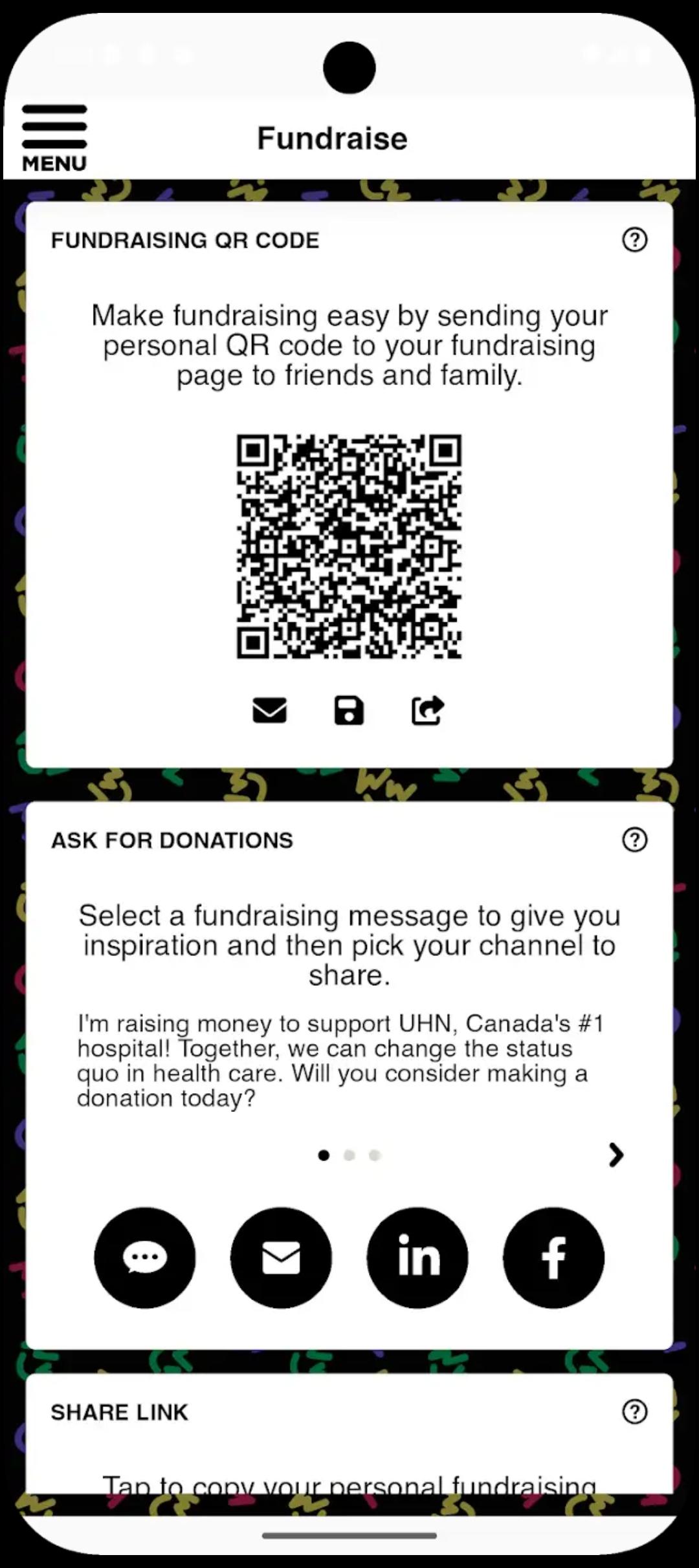
Task: Share donation message on LinkedIn
Action: click(x=417, y=1258)
